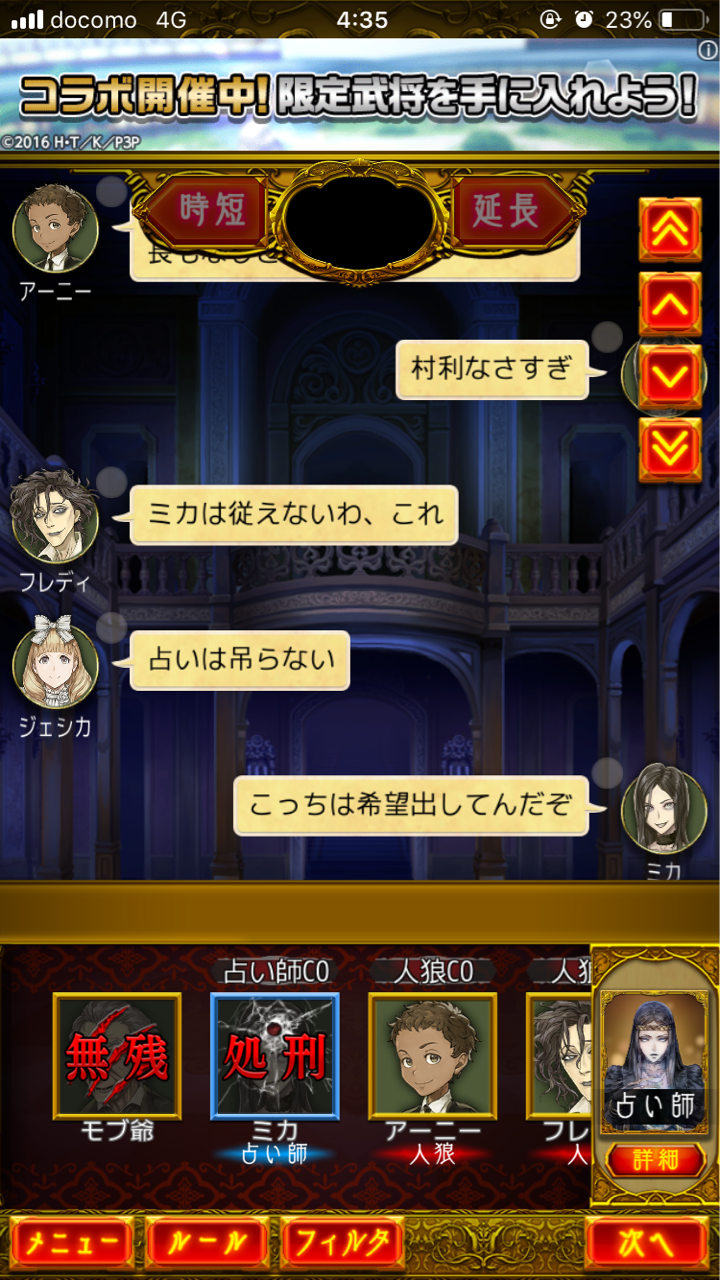Move up one step in the chat log
Viewport: 720px width, 1280px height.
click(x=670, y=304)
